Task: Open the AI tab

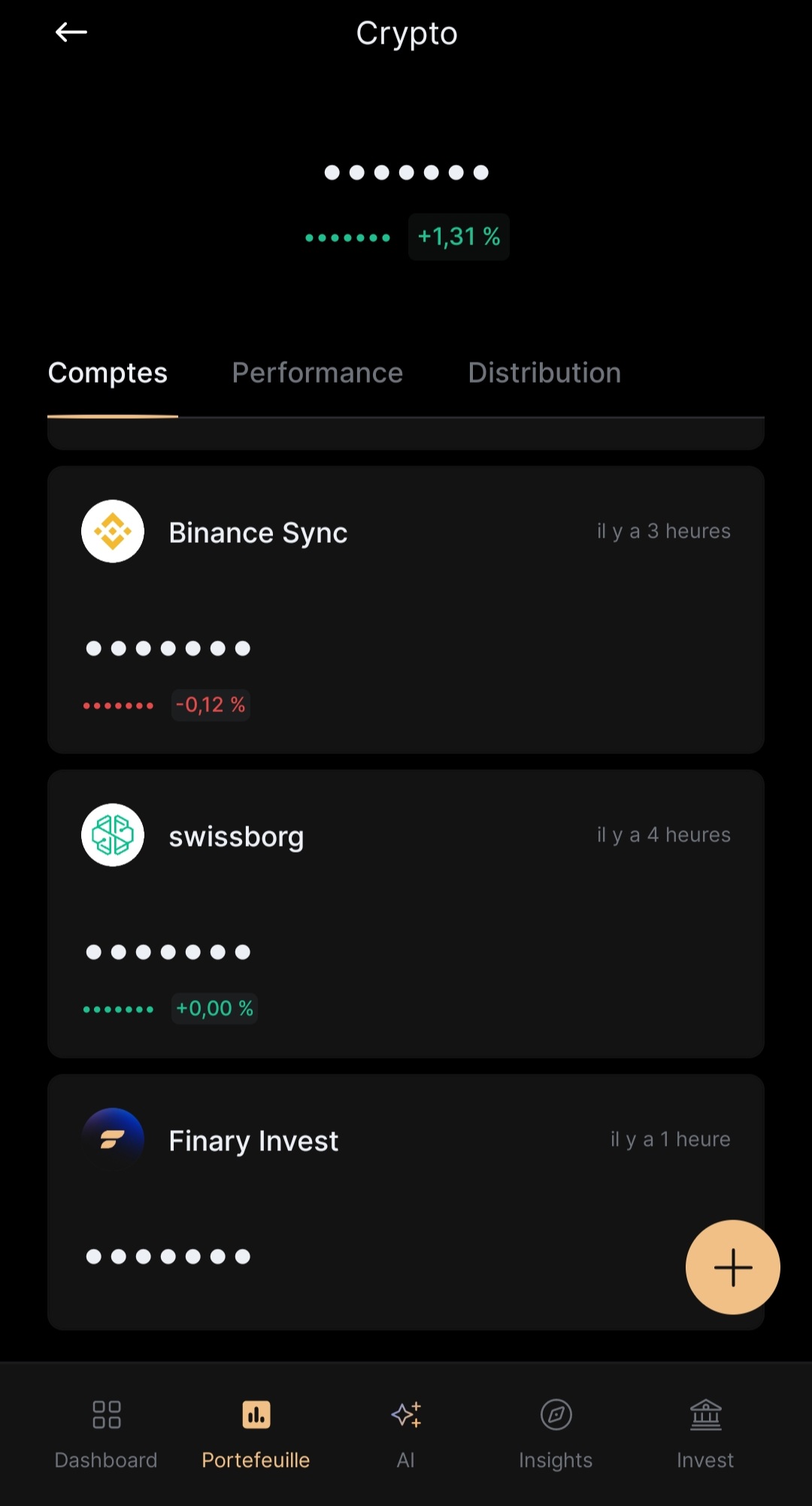Action: (x=406, y=1434)
